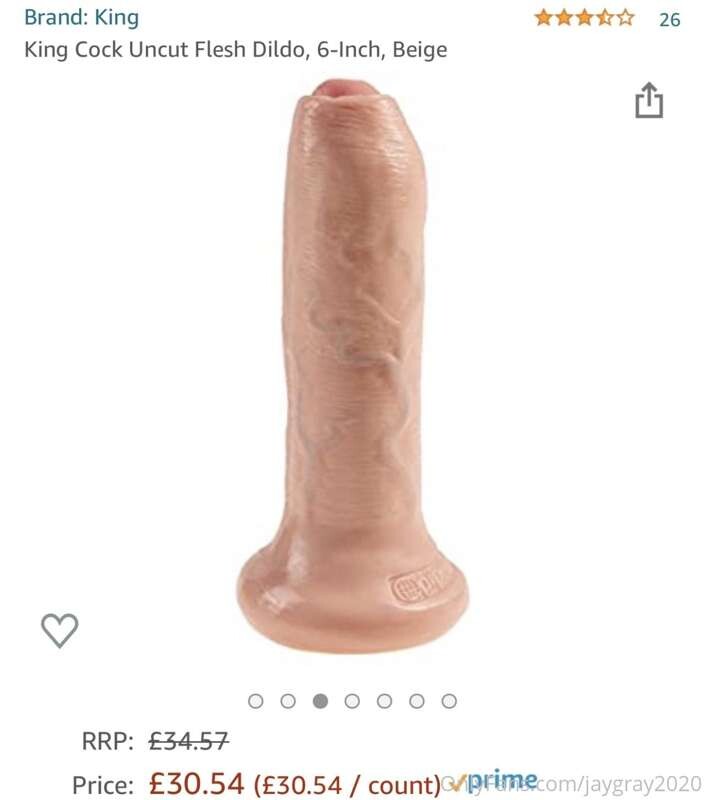
Task: Share this product listing
Action: 649,101
